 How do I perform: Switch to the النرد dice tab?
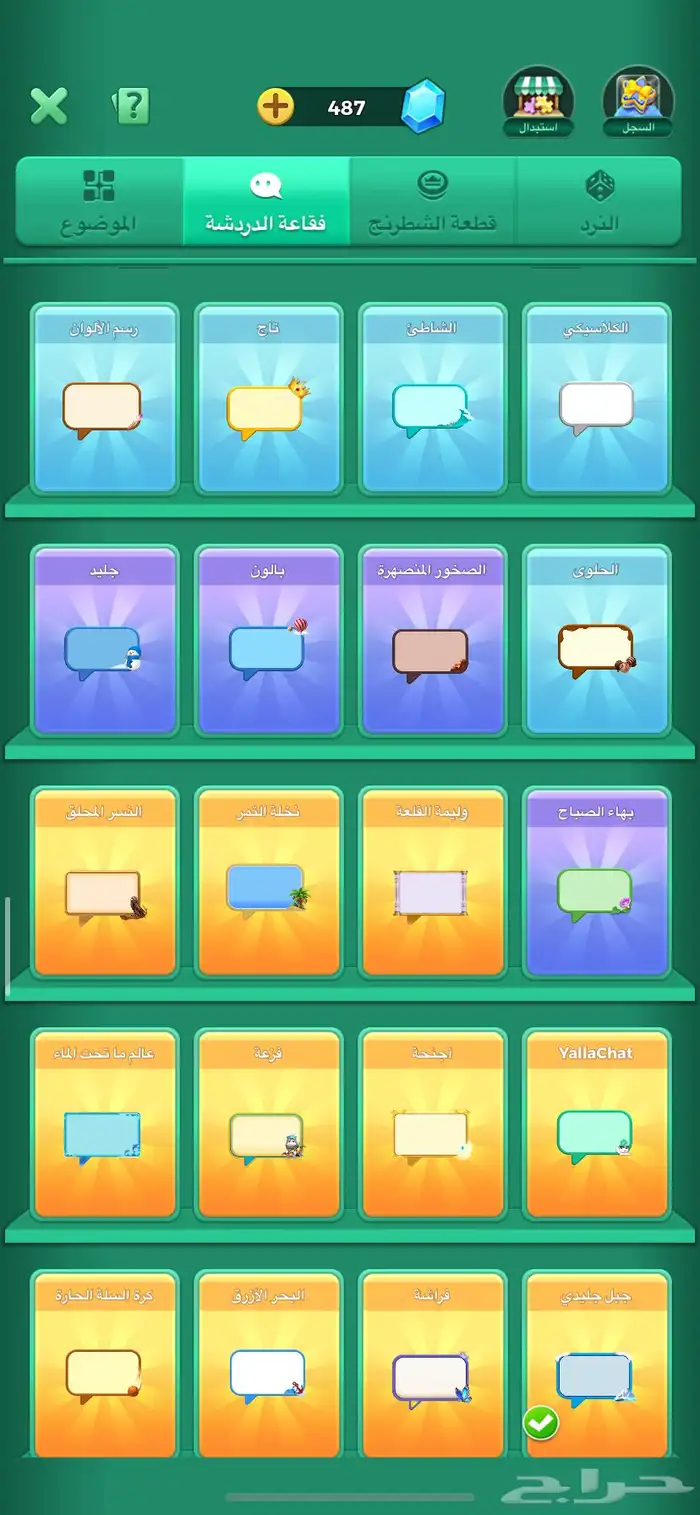(x=599, y=201)
